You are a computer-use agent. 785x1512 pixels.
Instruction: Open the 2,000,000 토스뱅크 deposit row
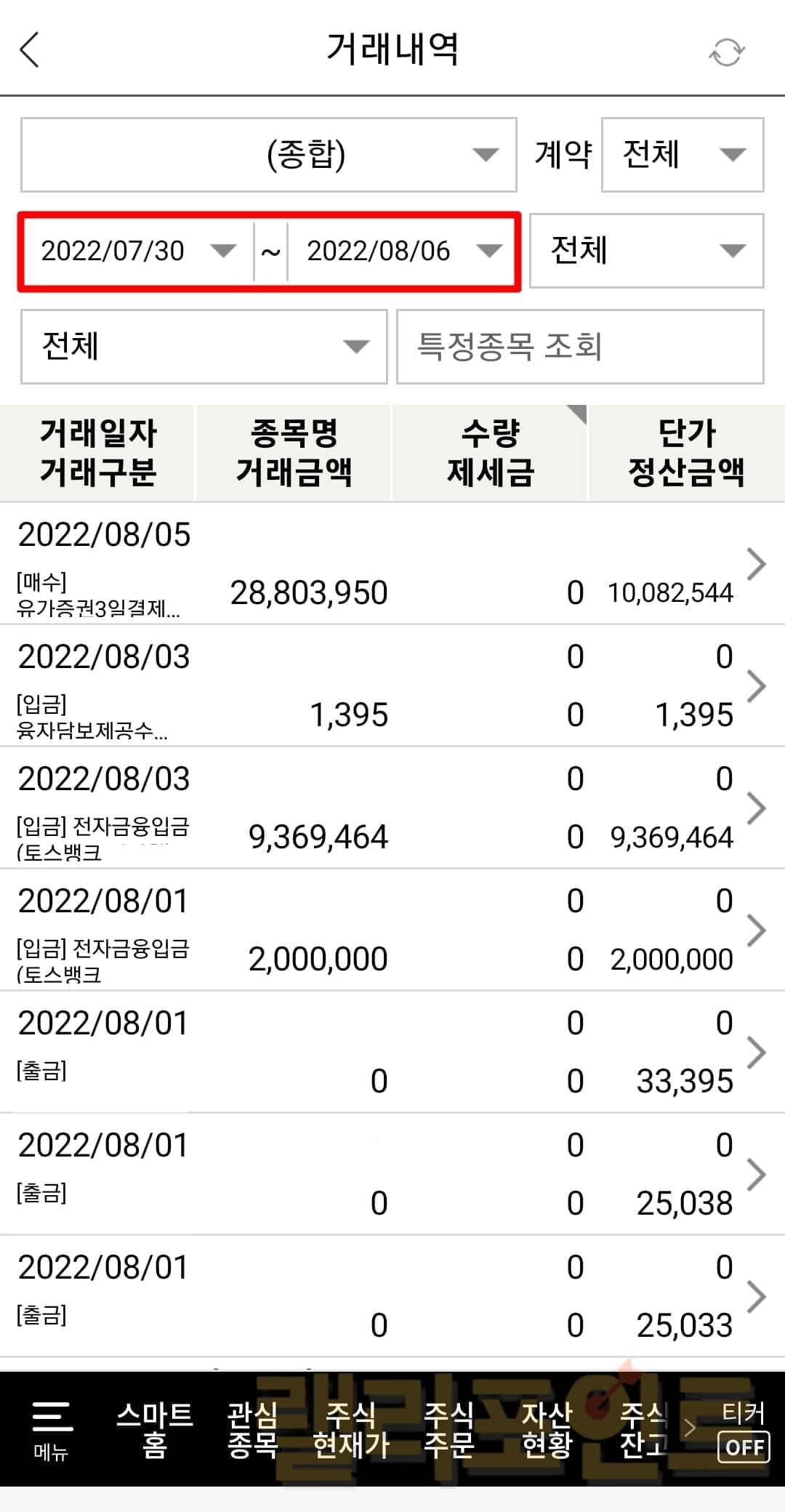[392, 930]
